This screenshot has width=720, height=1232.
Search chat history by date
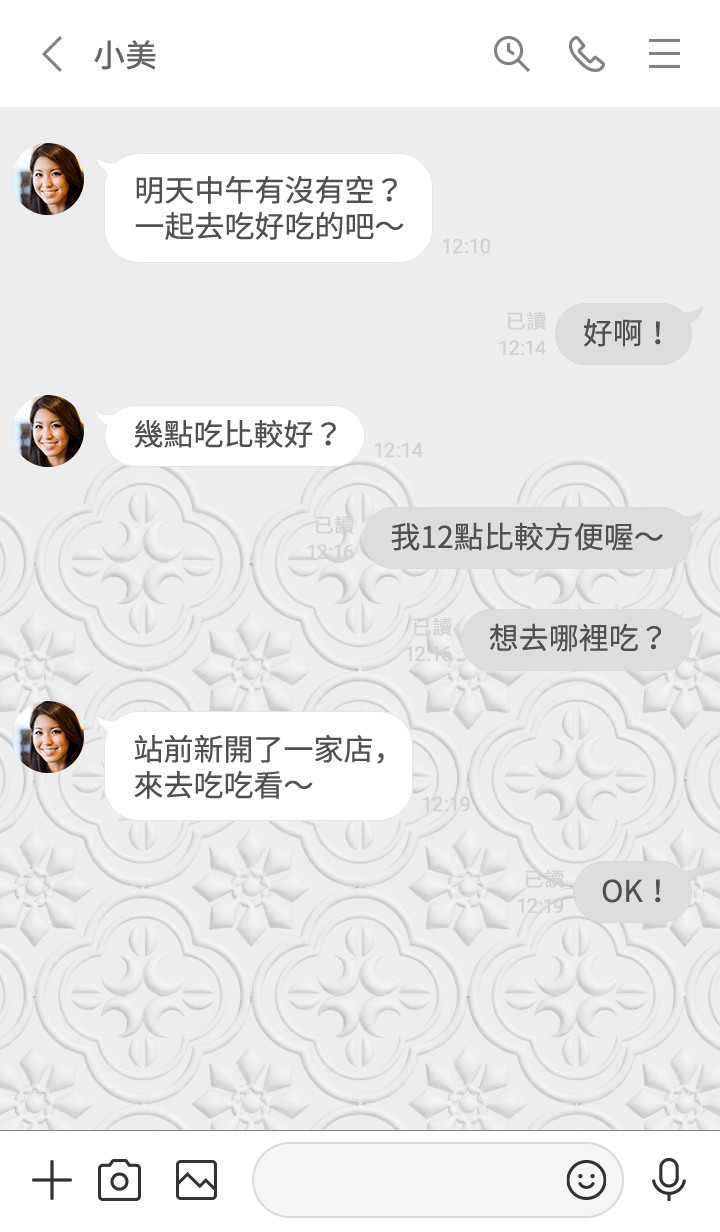pyautogui.click(x=511, y=54)
